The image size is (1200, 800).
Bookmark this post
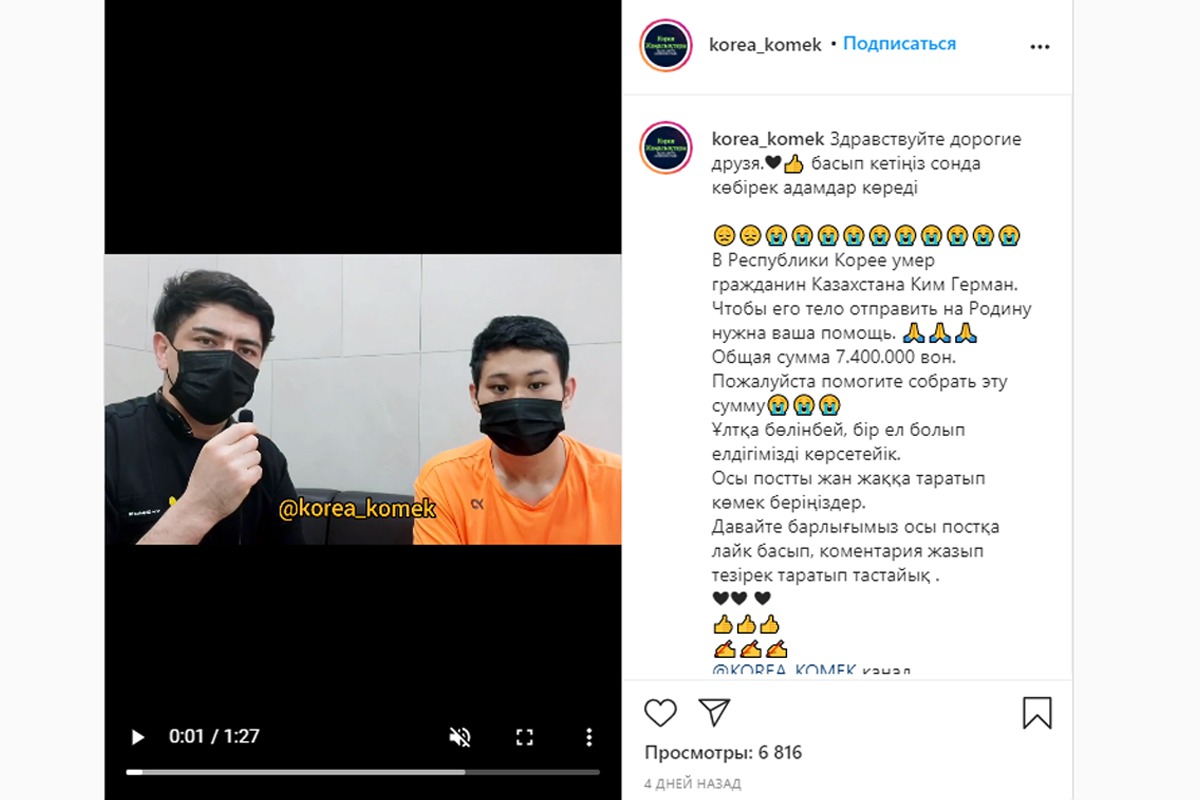[x=1037, y=713]
